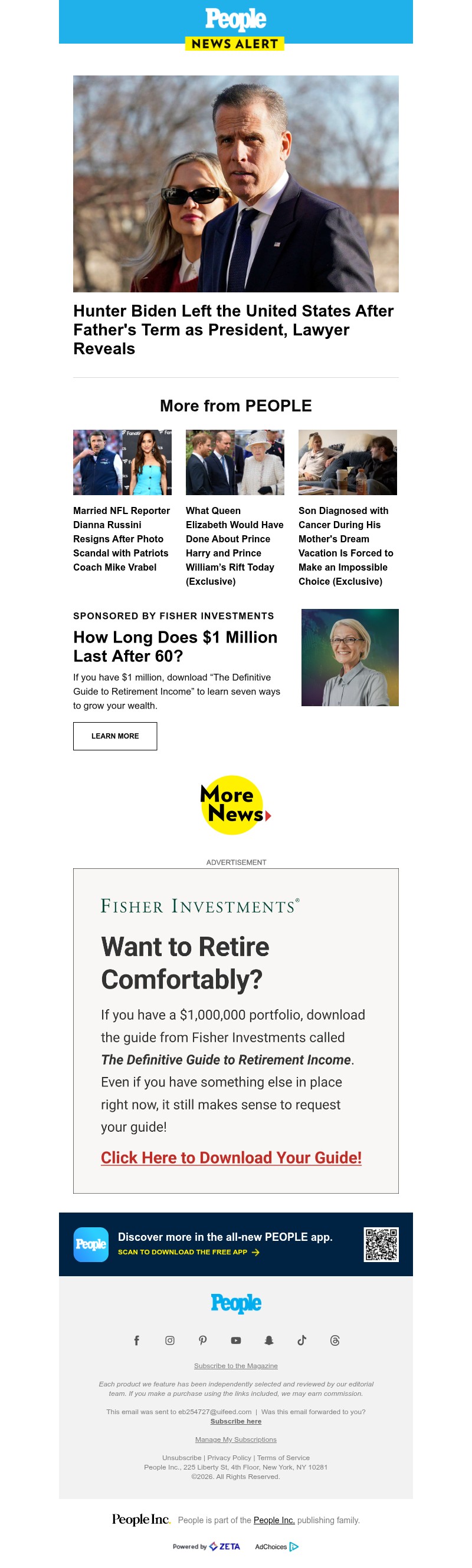The image size is (472, 1568).
Task: Tap the Learn More button
Action: (115, 736)
